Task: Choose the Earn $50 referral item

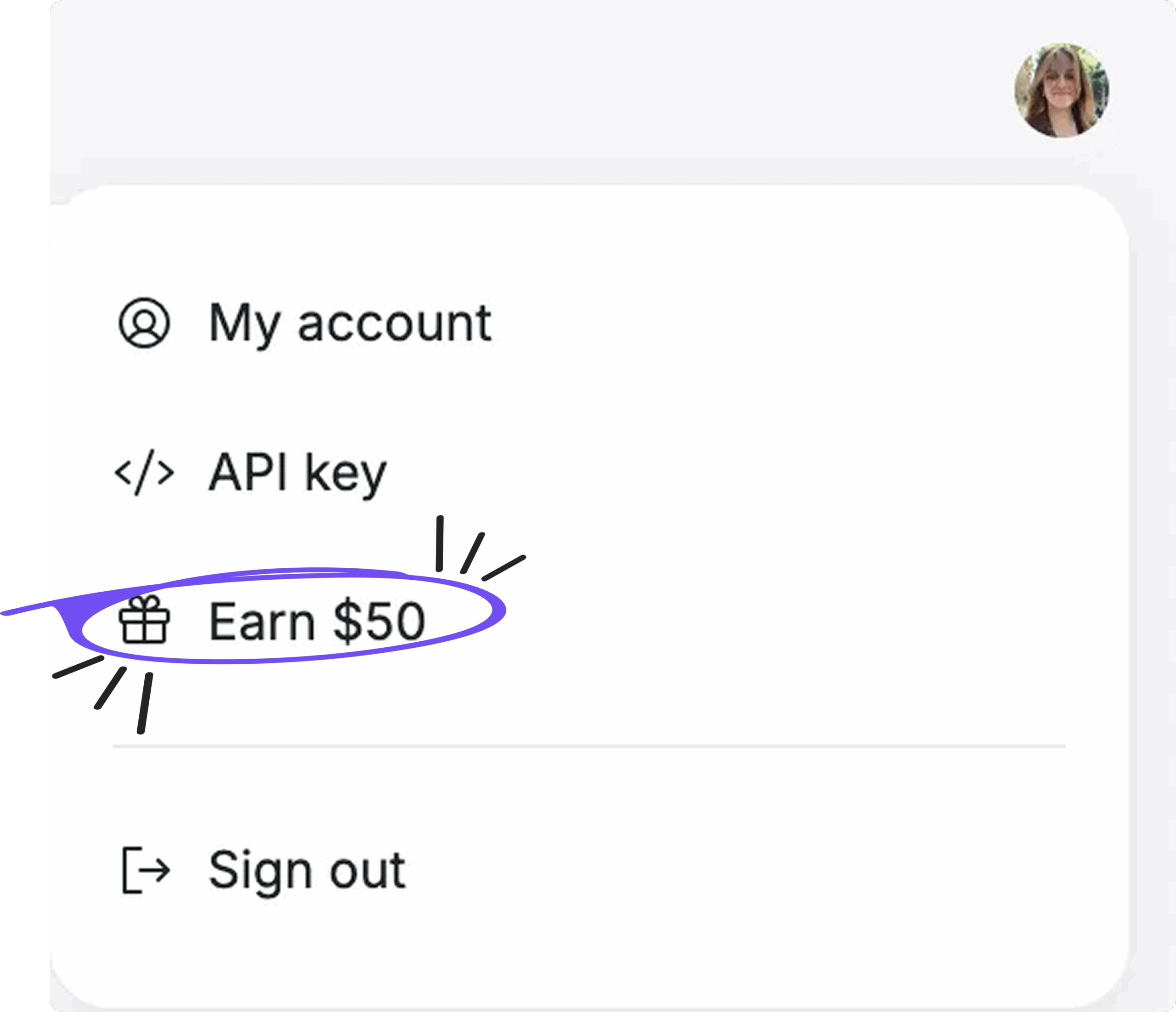Action: [316, 622]
